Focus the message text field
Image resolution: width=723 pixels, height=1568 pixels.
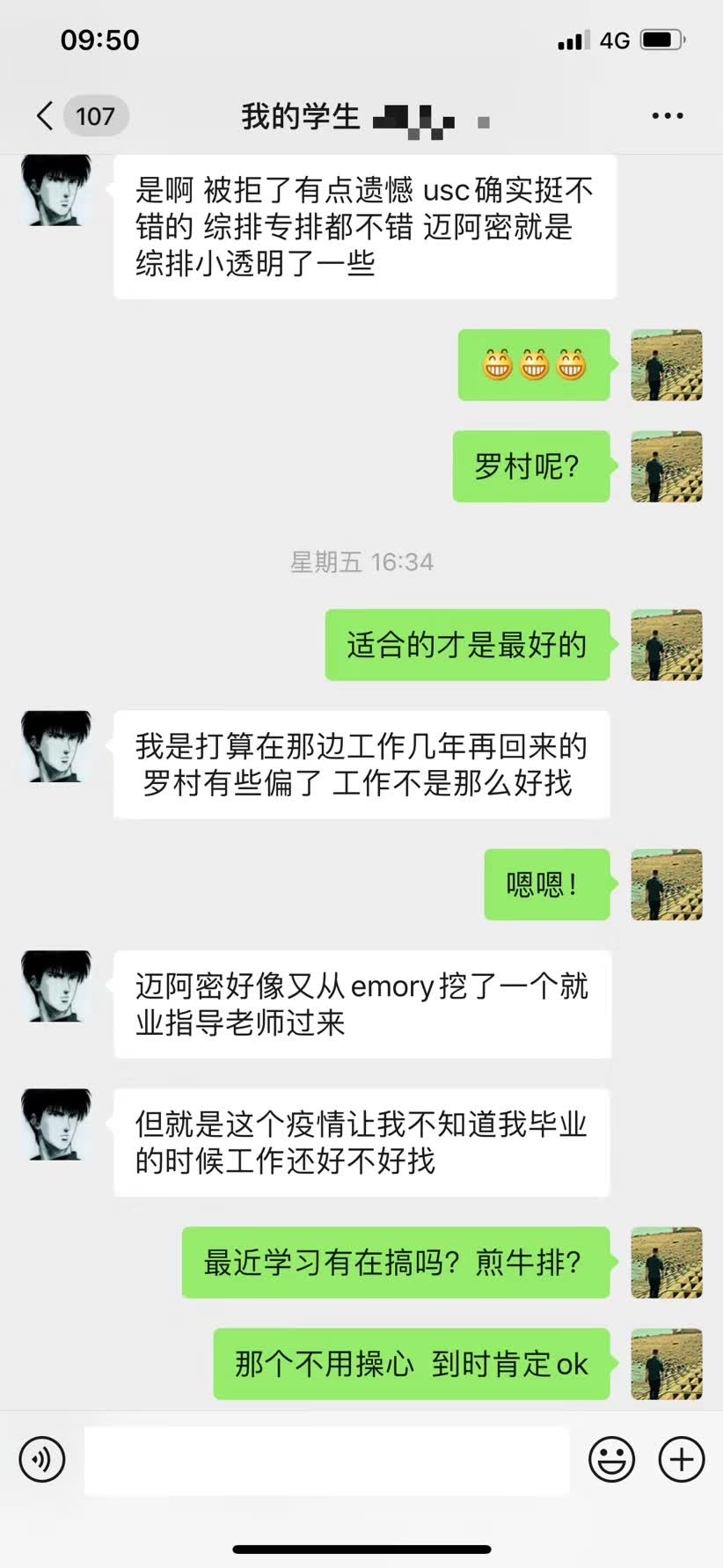point(326,1460)
